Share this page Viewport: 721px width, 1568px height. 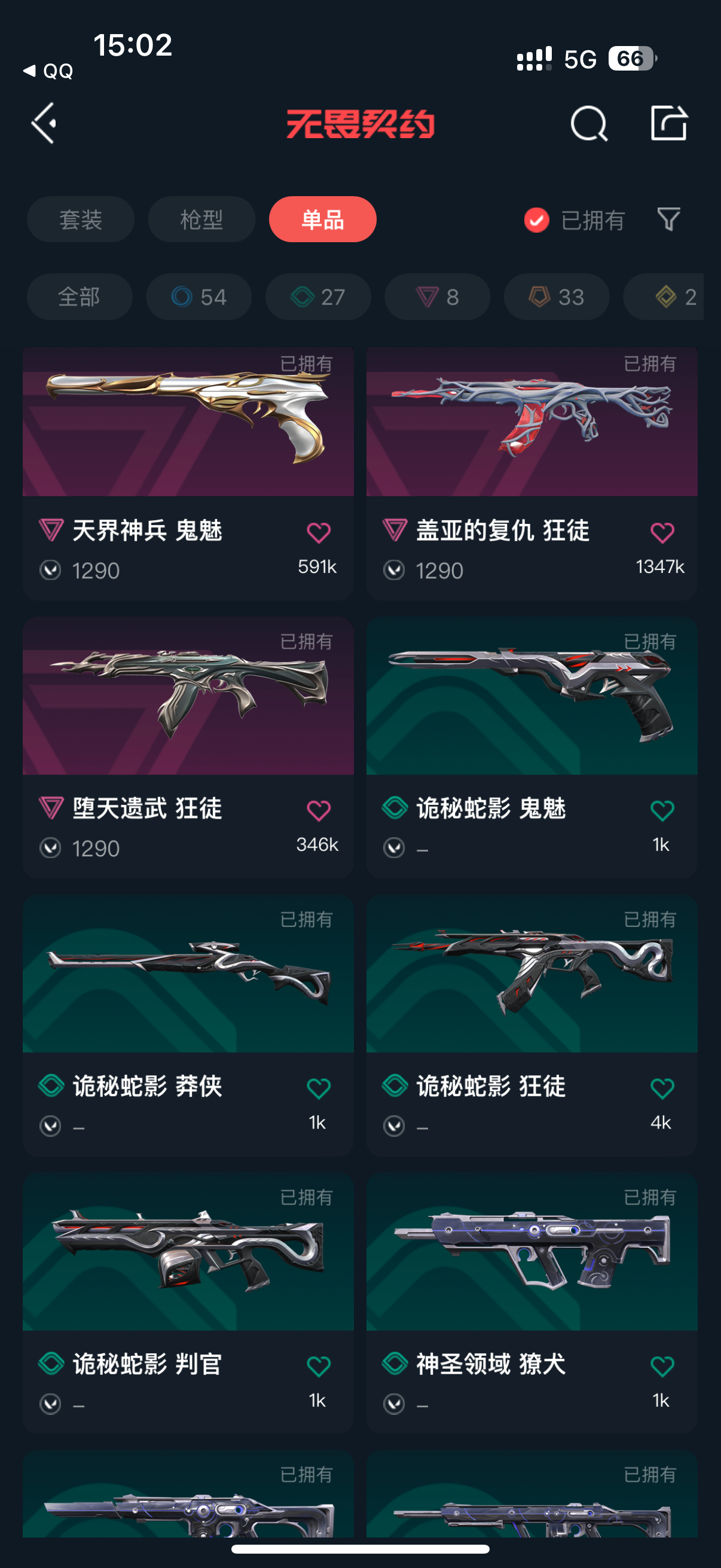(x=668, y=124)
